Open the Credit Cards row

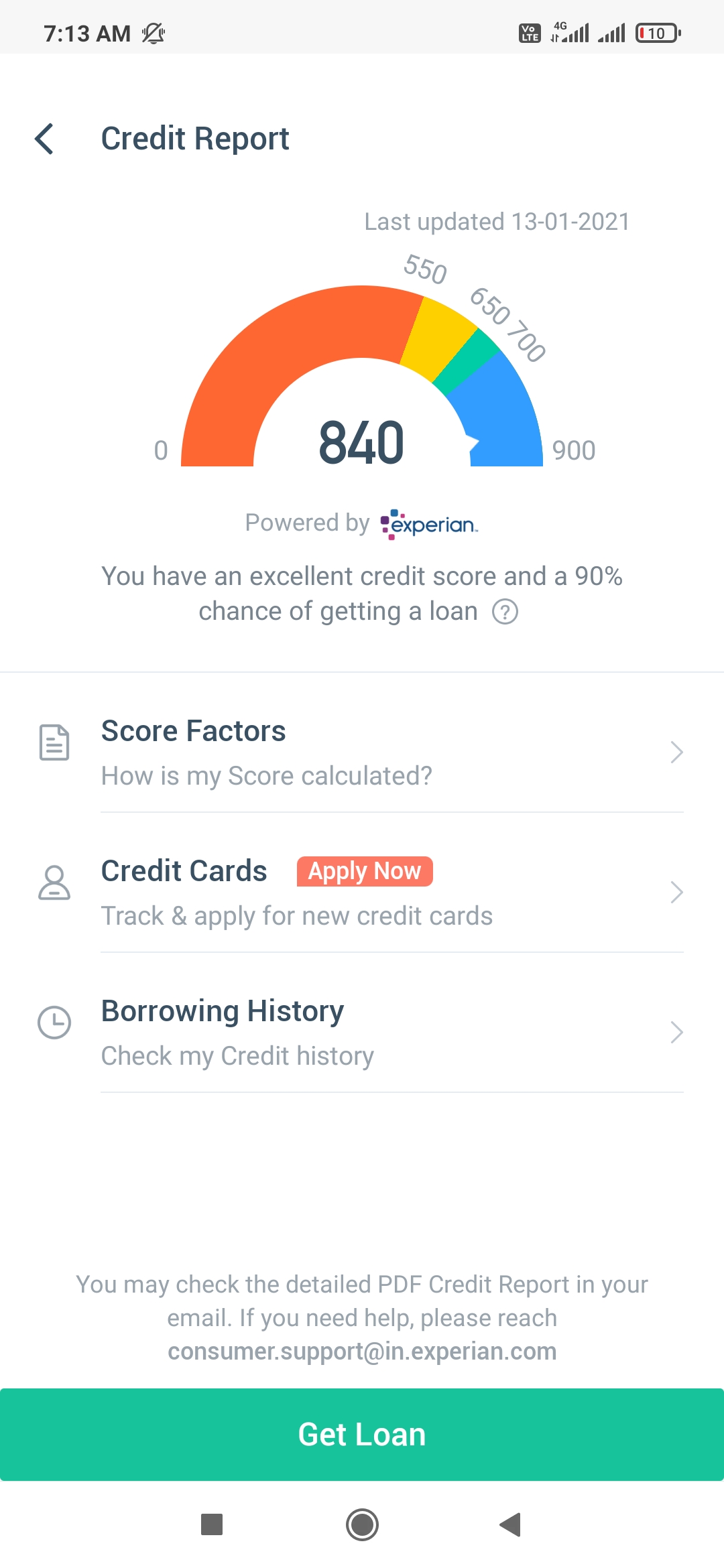point(362,893)
